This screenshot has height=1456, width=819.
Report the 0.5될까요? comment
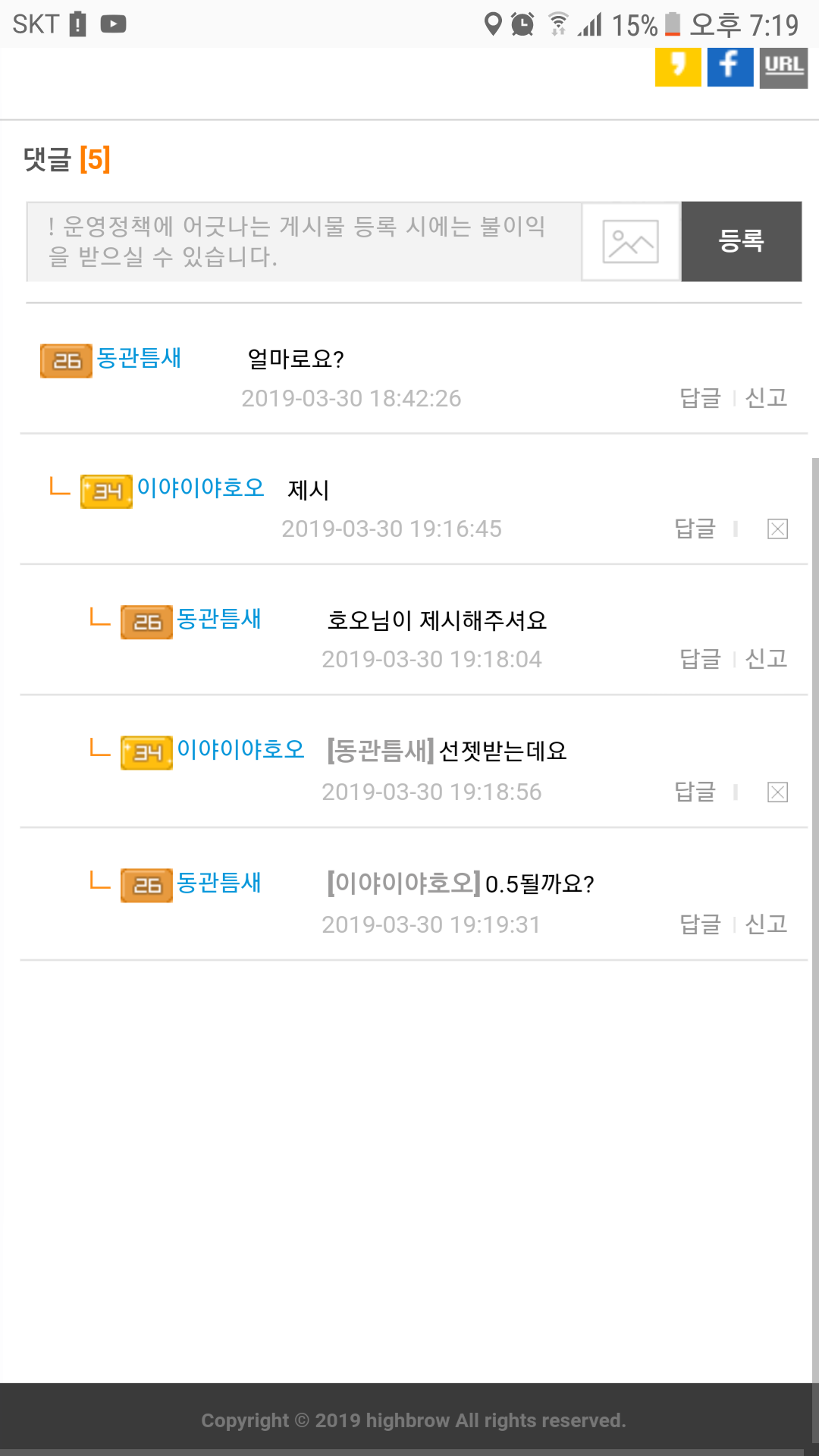tap(766, 924)
